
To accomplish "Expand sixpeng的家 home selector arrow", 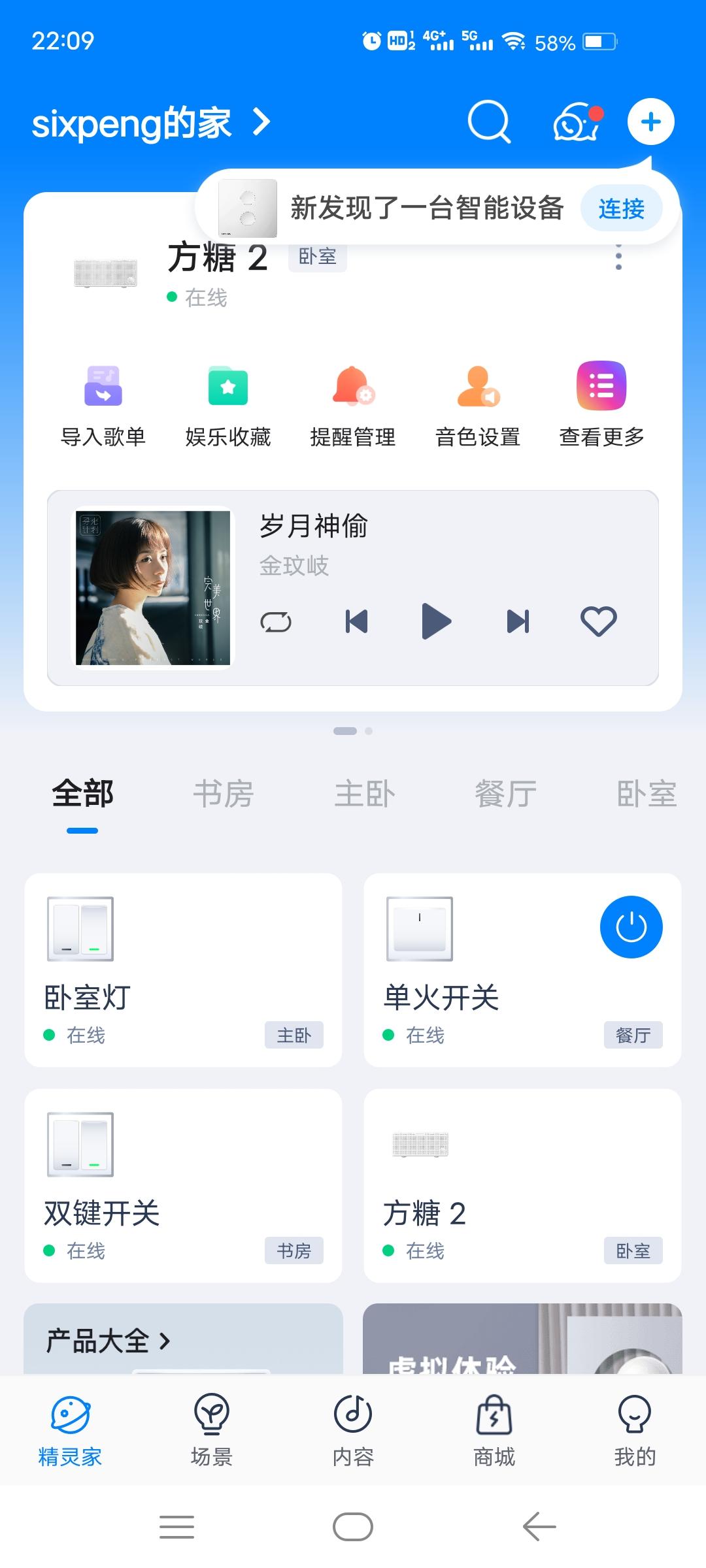I will coord(260,122).
